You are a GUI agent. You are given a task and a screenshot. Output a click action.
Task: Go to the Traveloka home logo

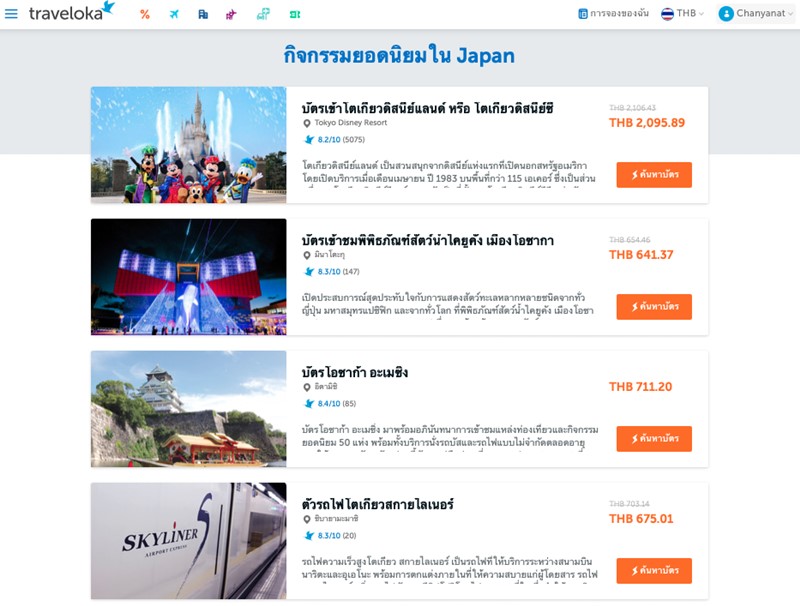coord(70,13)
